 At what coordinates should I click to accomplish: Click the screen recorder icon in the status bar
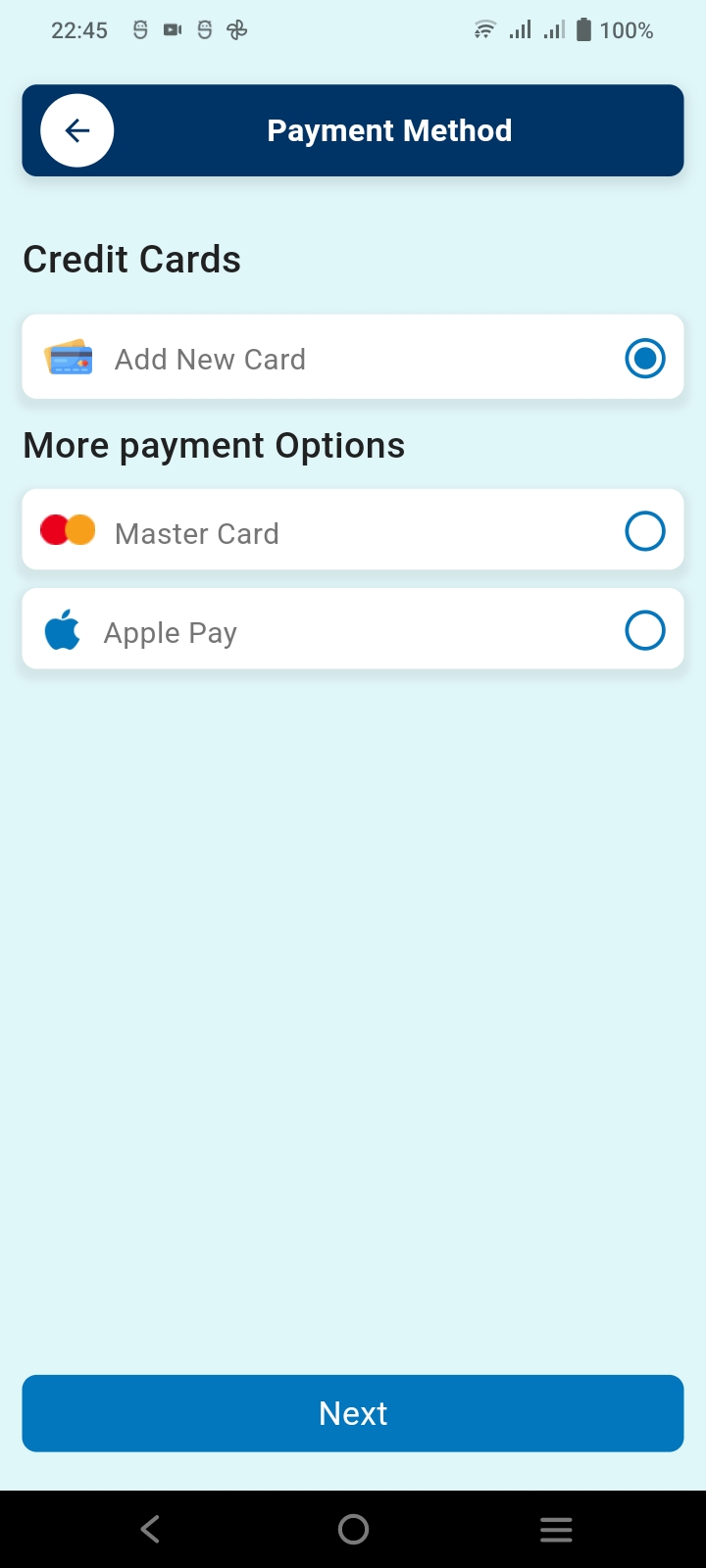[172, 29]
